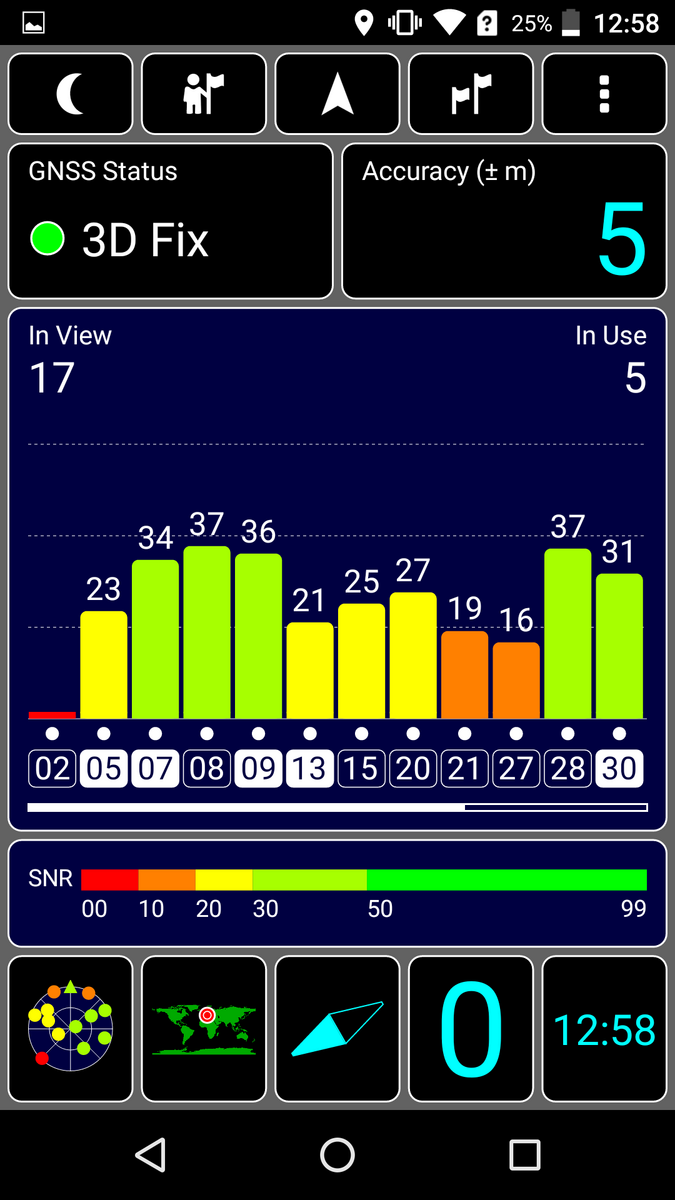
Task: Go back using the system back button
Action: pos(150,1155)
